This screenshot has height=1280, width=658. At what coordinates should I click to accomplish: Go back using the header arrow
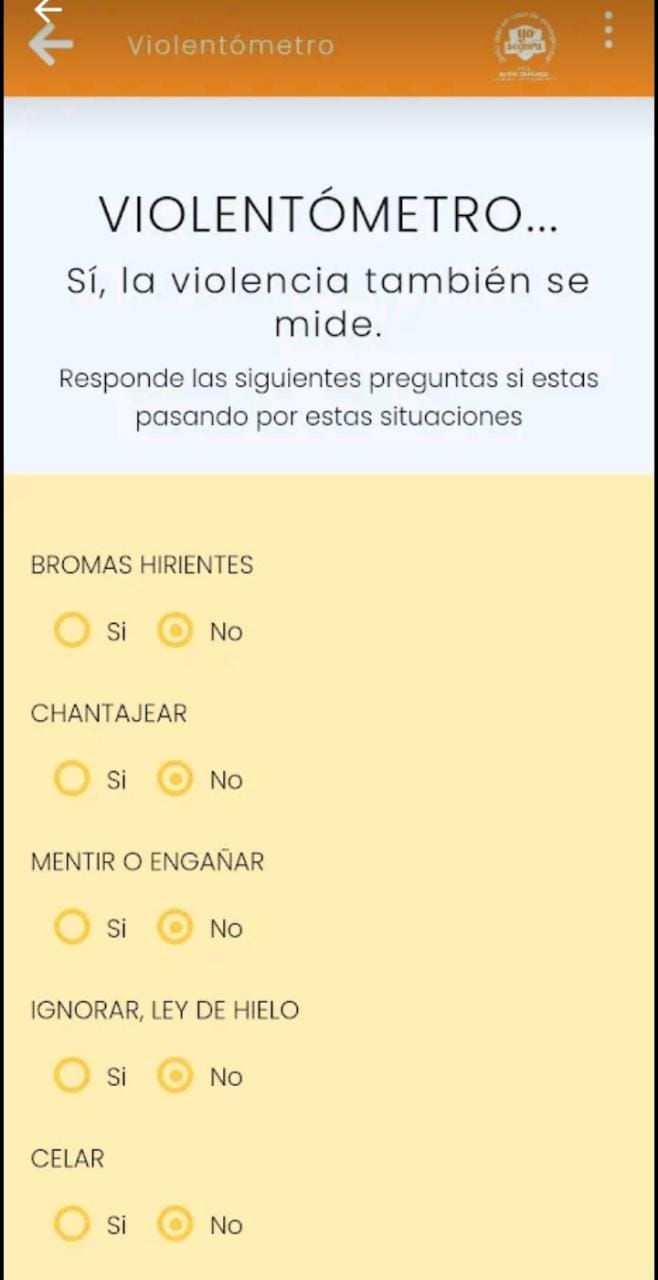51,45
